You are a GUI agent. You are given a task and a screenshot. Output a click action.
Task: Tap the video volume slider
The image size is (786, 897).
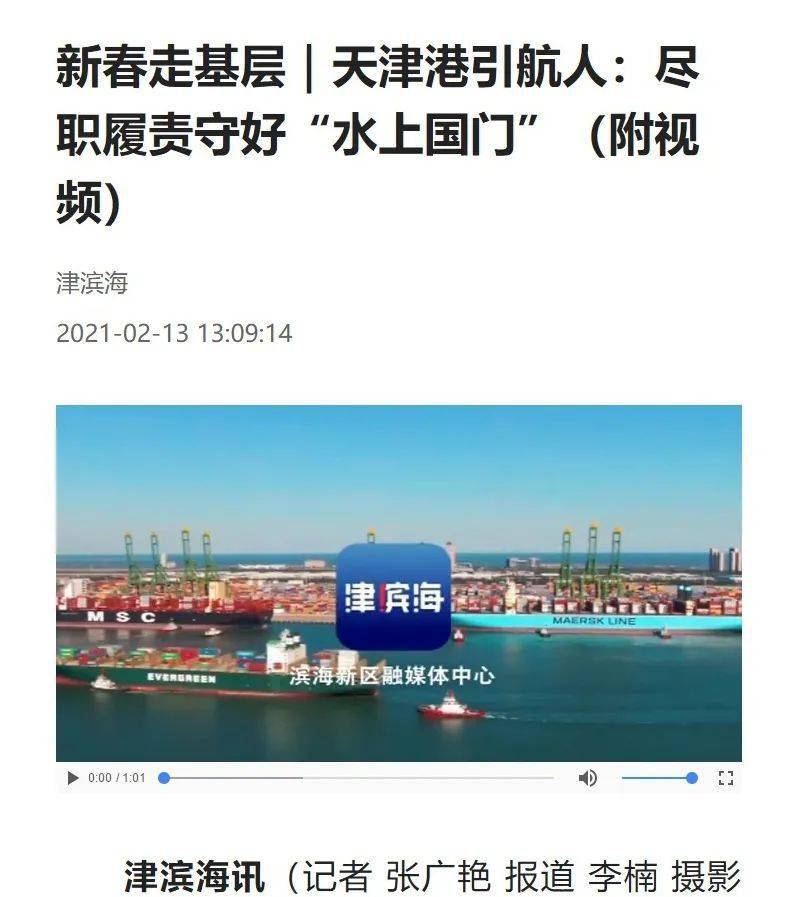(x=657, y=777)
